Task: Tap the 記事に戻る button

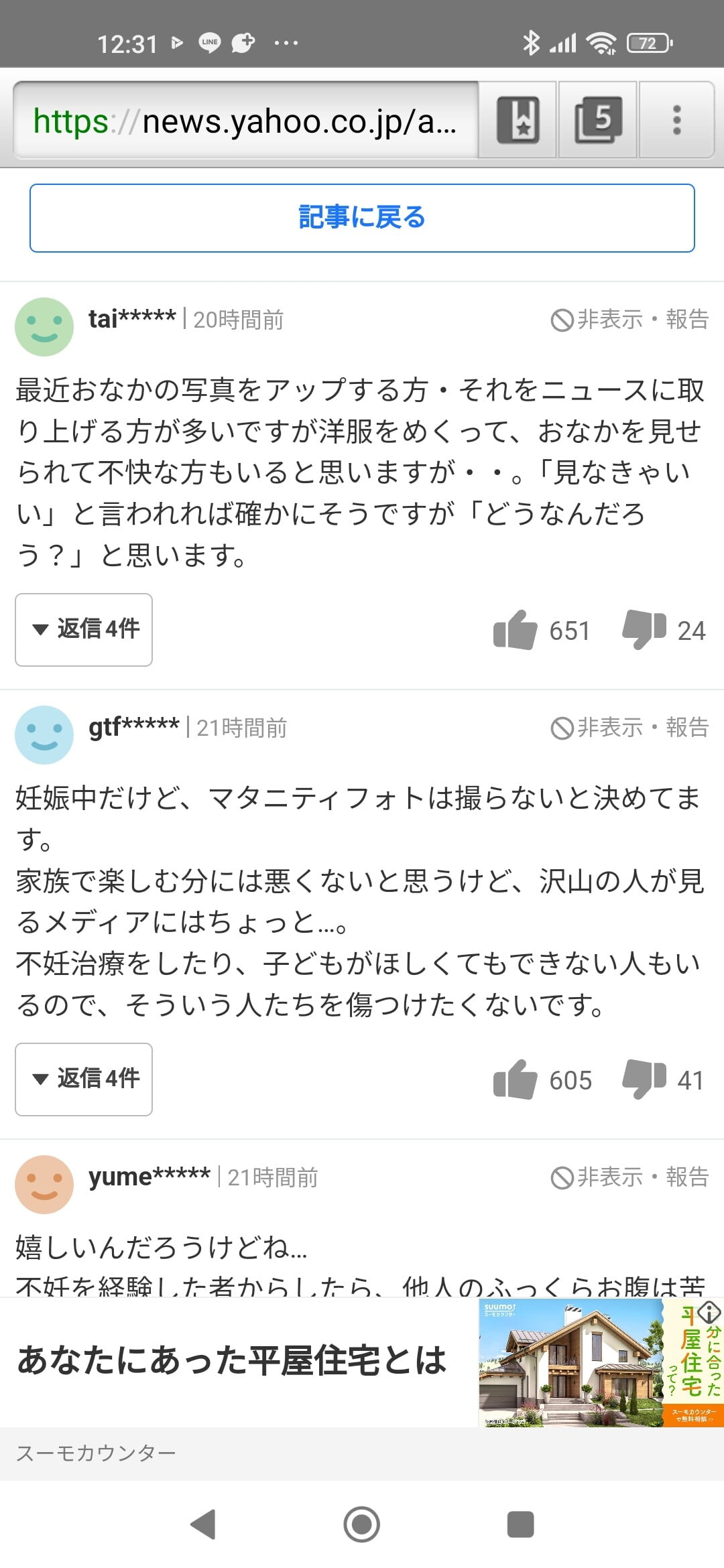Action: (x=362, y=218)
